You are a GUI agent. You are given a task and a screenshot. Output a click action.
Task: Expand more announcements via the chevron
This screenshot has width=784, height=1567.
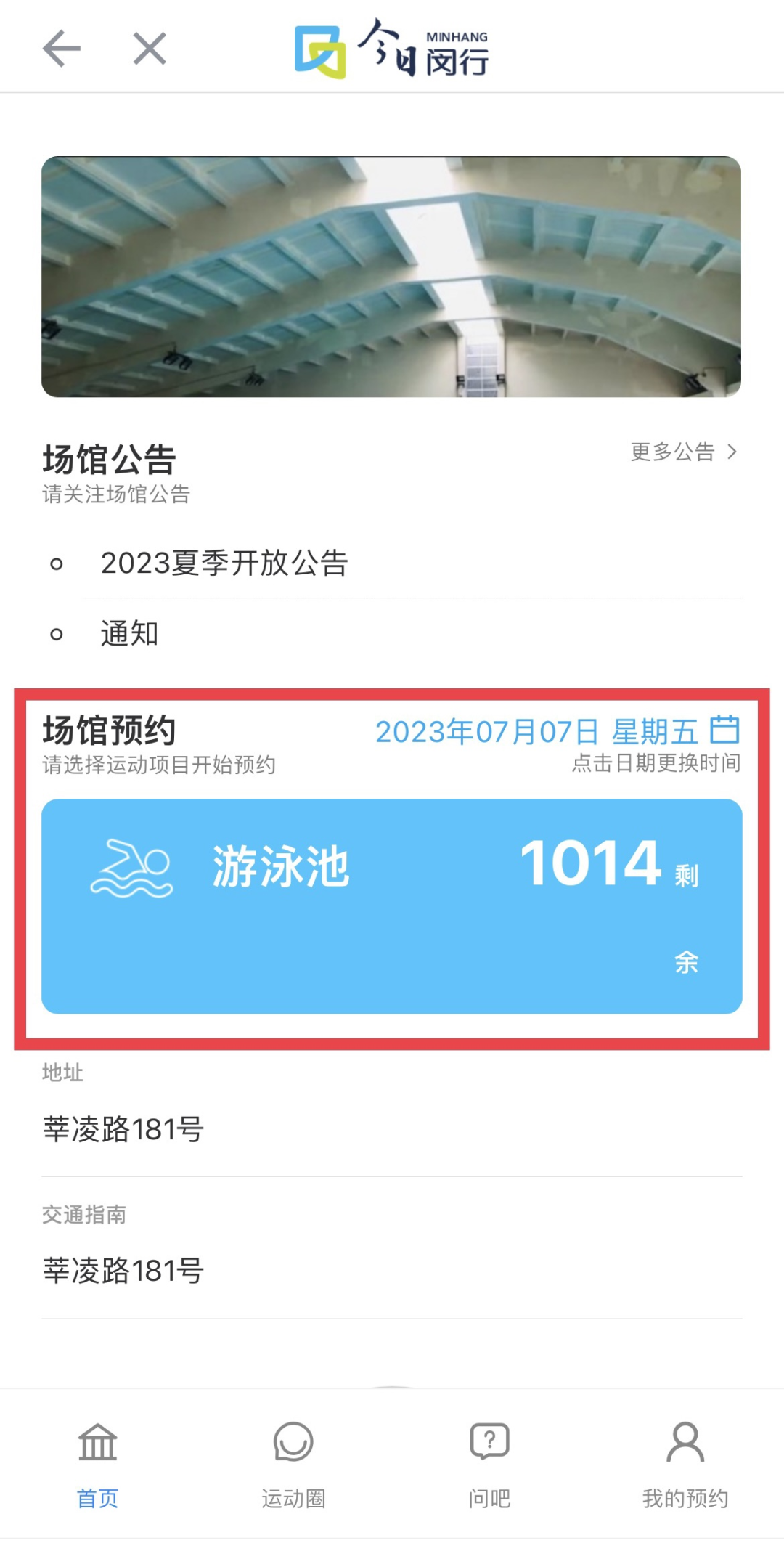click(x=732, y=452)
